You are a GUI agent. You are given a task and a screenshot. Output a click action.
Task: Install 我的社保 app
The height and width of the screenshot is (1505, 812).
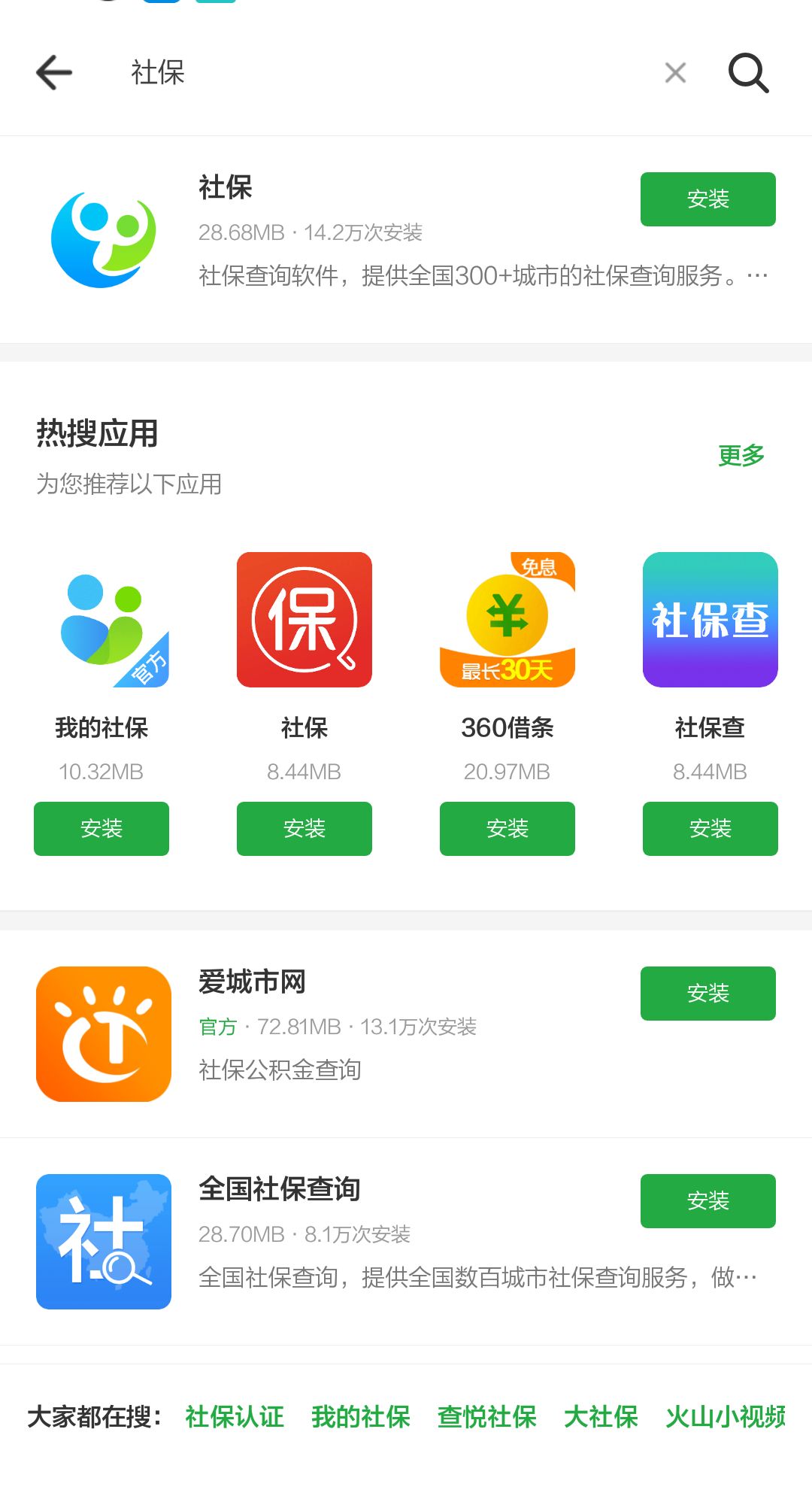pyautogui.click(x=101, y=828)
